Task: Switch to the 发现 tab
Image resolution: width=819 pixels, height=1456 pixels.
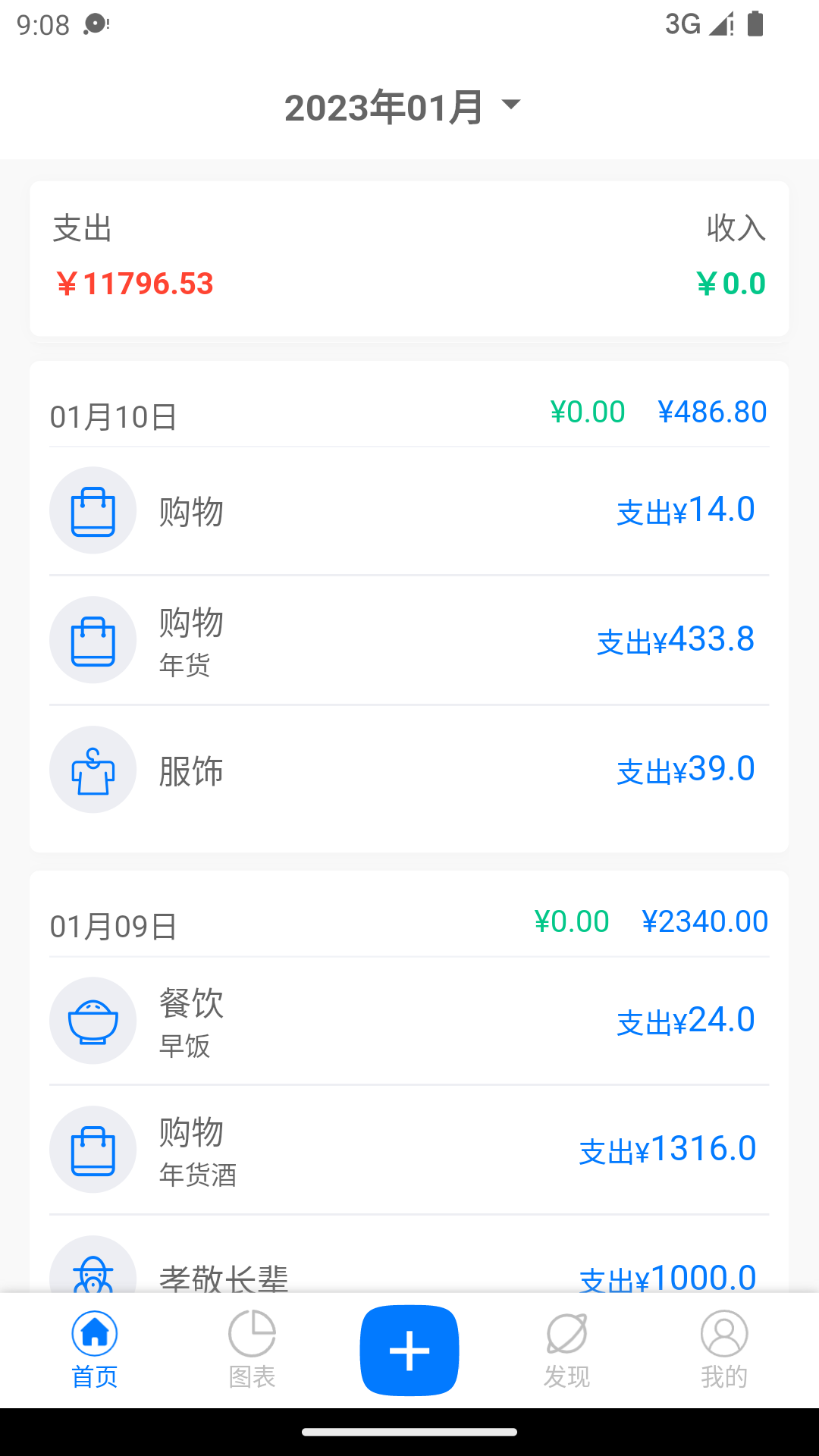Action: [x=566, y=1350]
